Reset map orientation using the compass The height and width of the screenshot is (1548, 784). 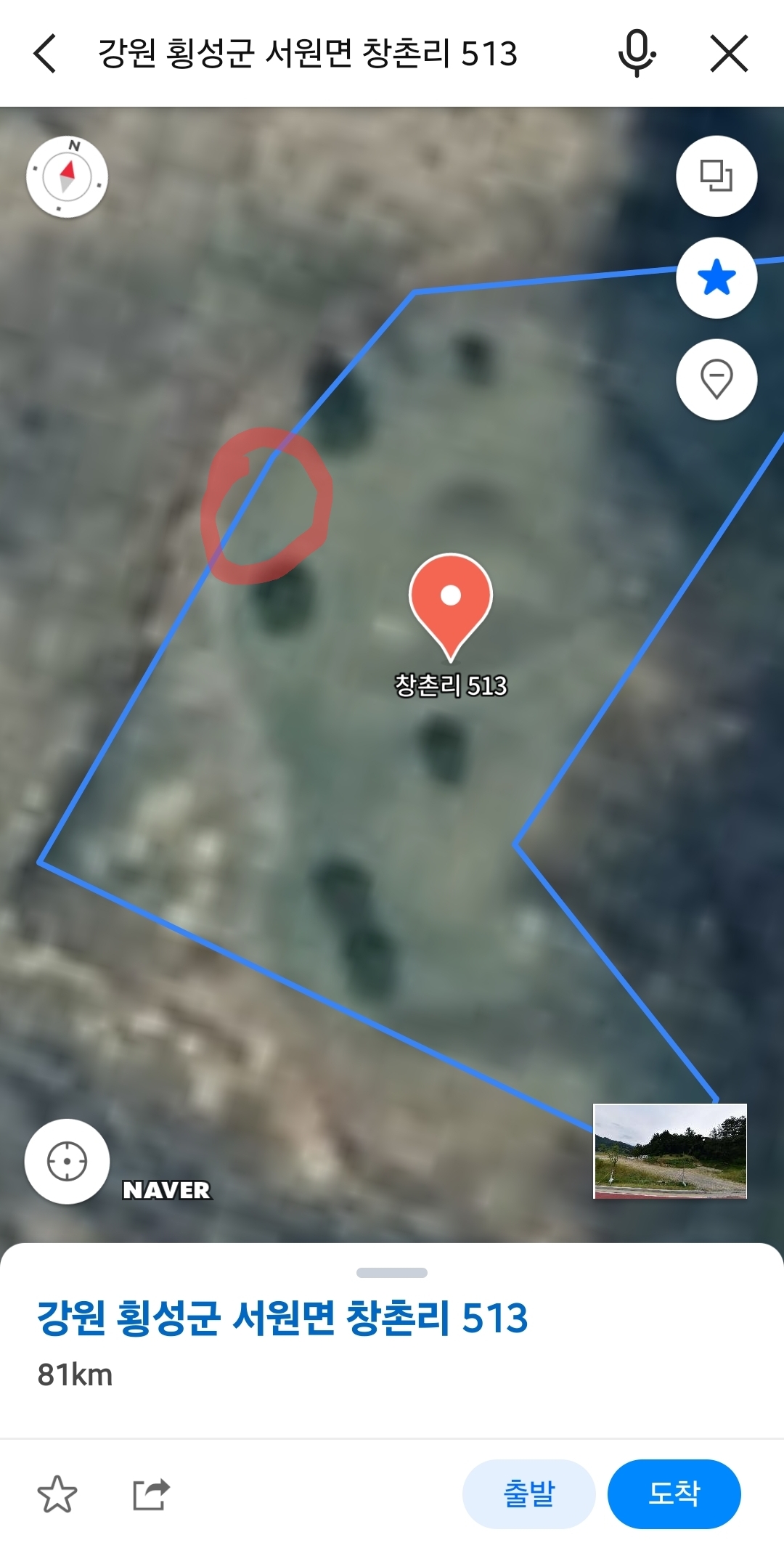(x=67, y=176)
